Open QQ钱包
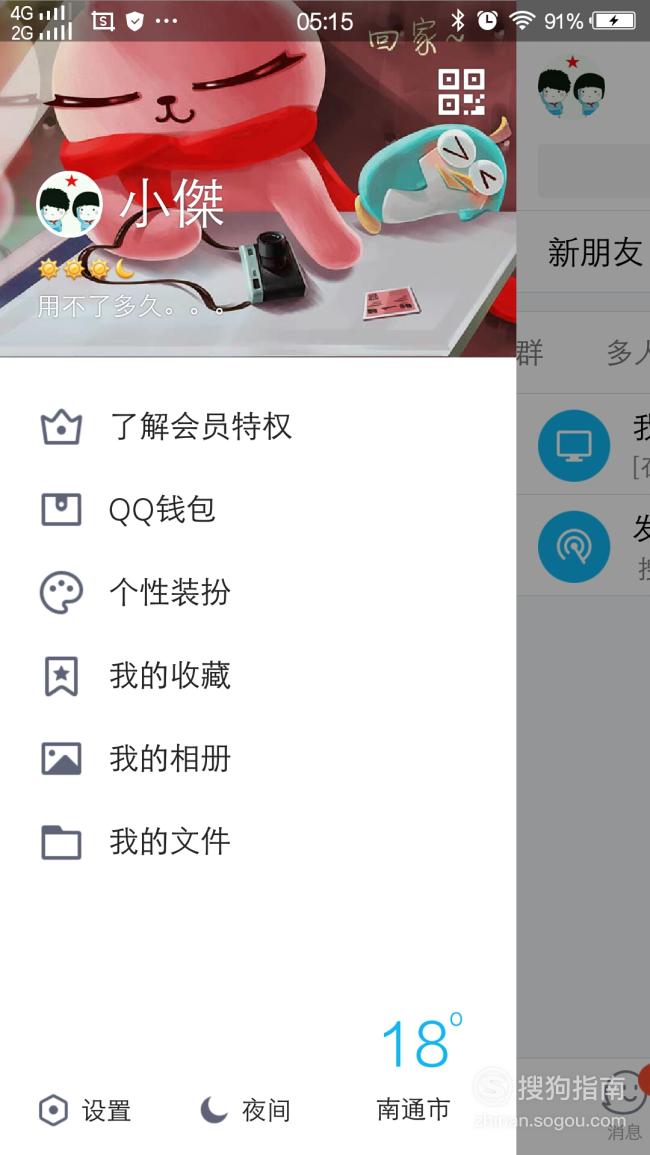The height and width of the screenshot is (1155, 650). pyautogui.click(x=258, y=510)
